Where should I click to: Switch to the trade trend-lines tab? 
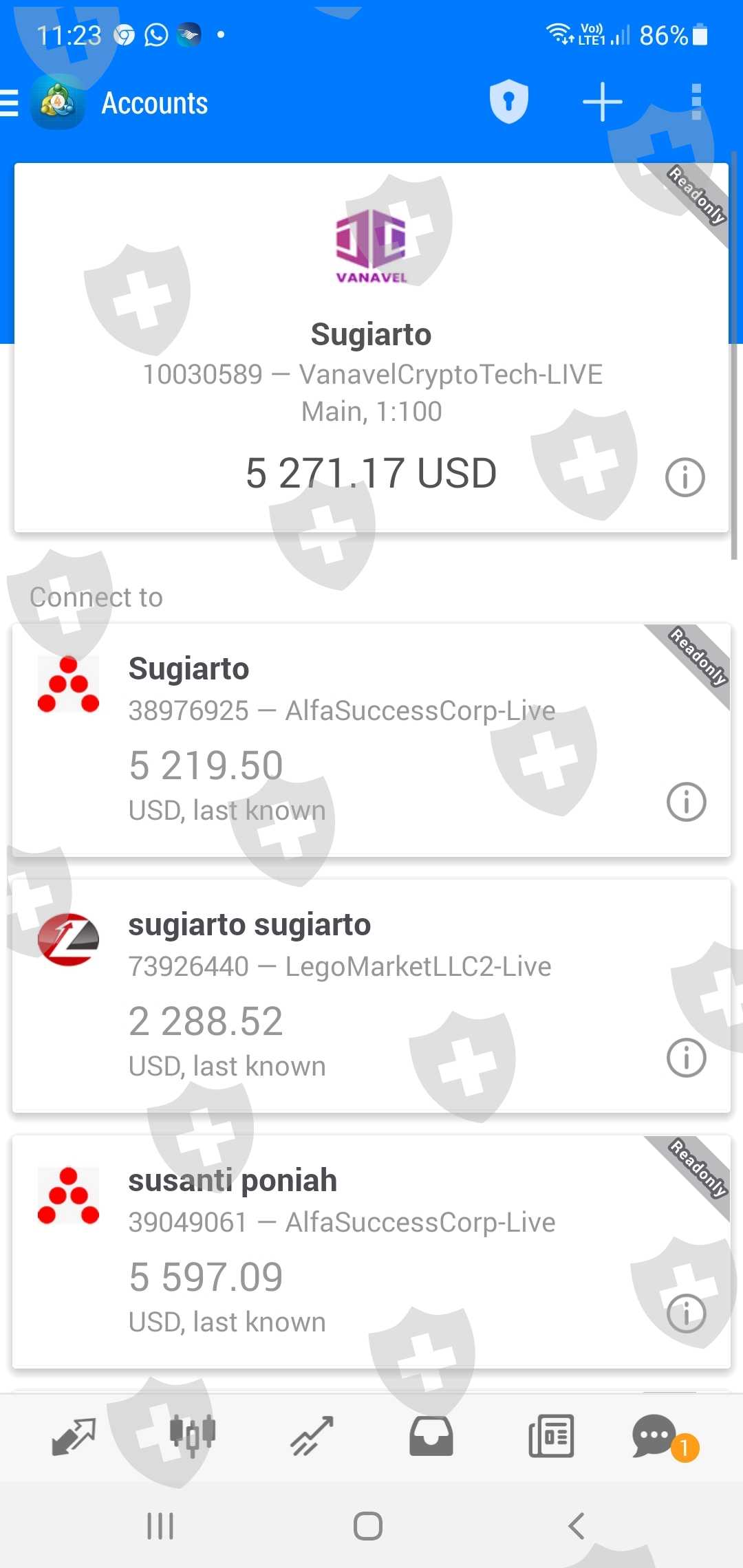tap(312, 1436)
